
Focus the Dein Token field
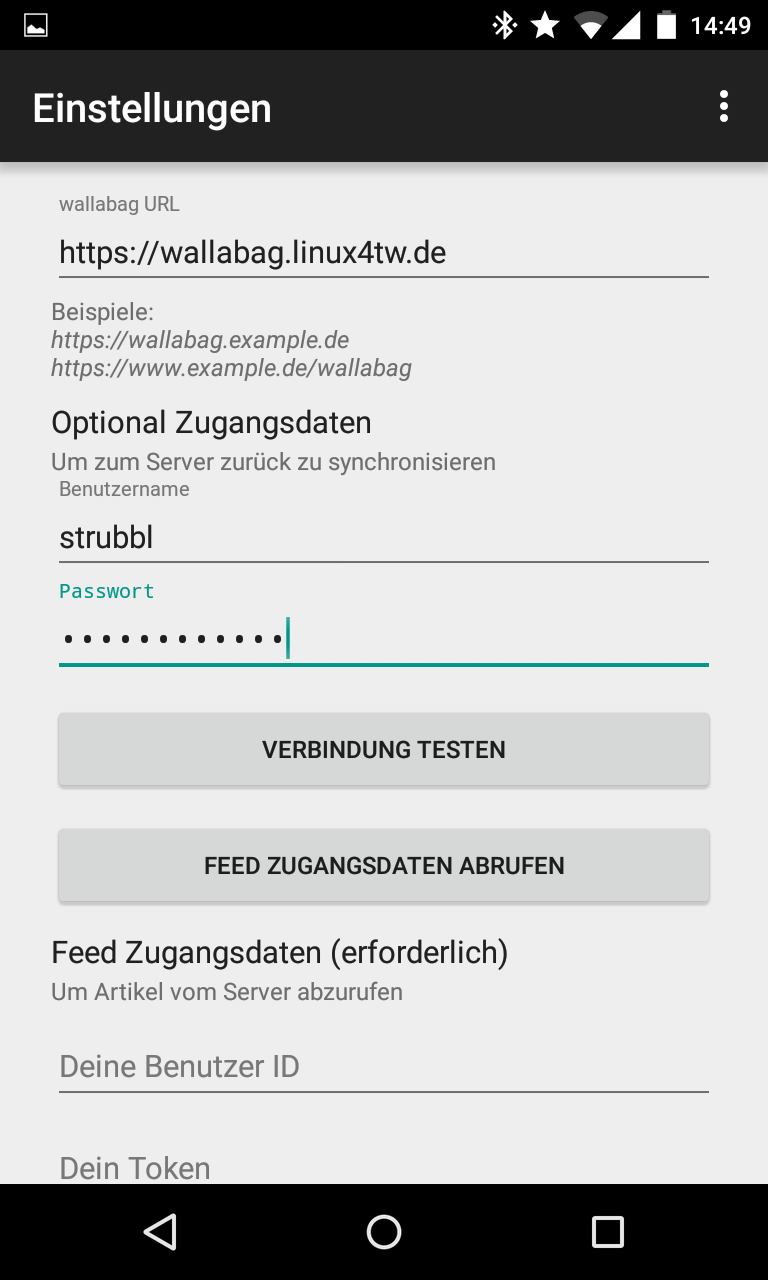tap(383, 1167)
